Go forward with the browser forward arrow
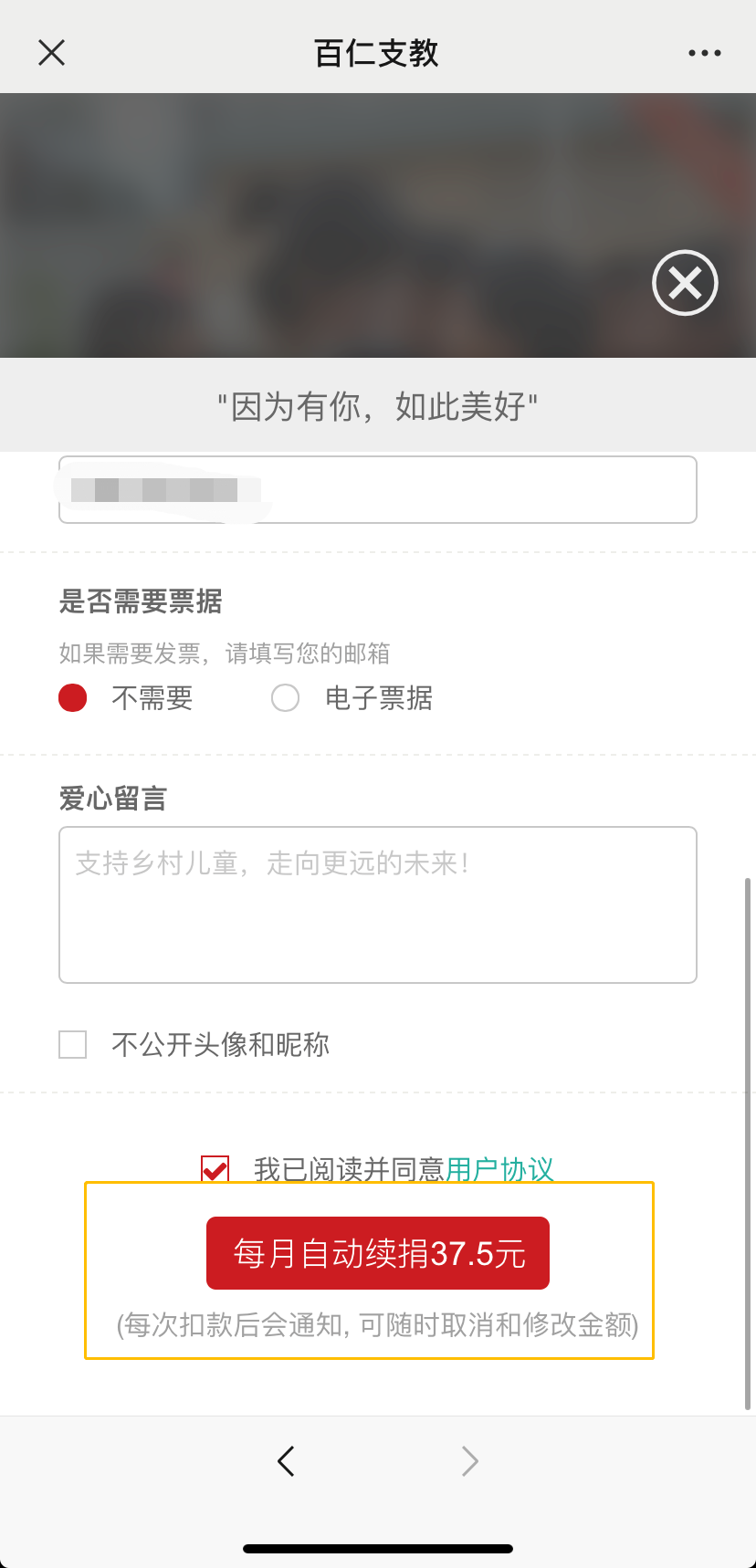This screenshot has width=756, height=1568. [470, 1461]
